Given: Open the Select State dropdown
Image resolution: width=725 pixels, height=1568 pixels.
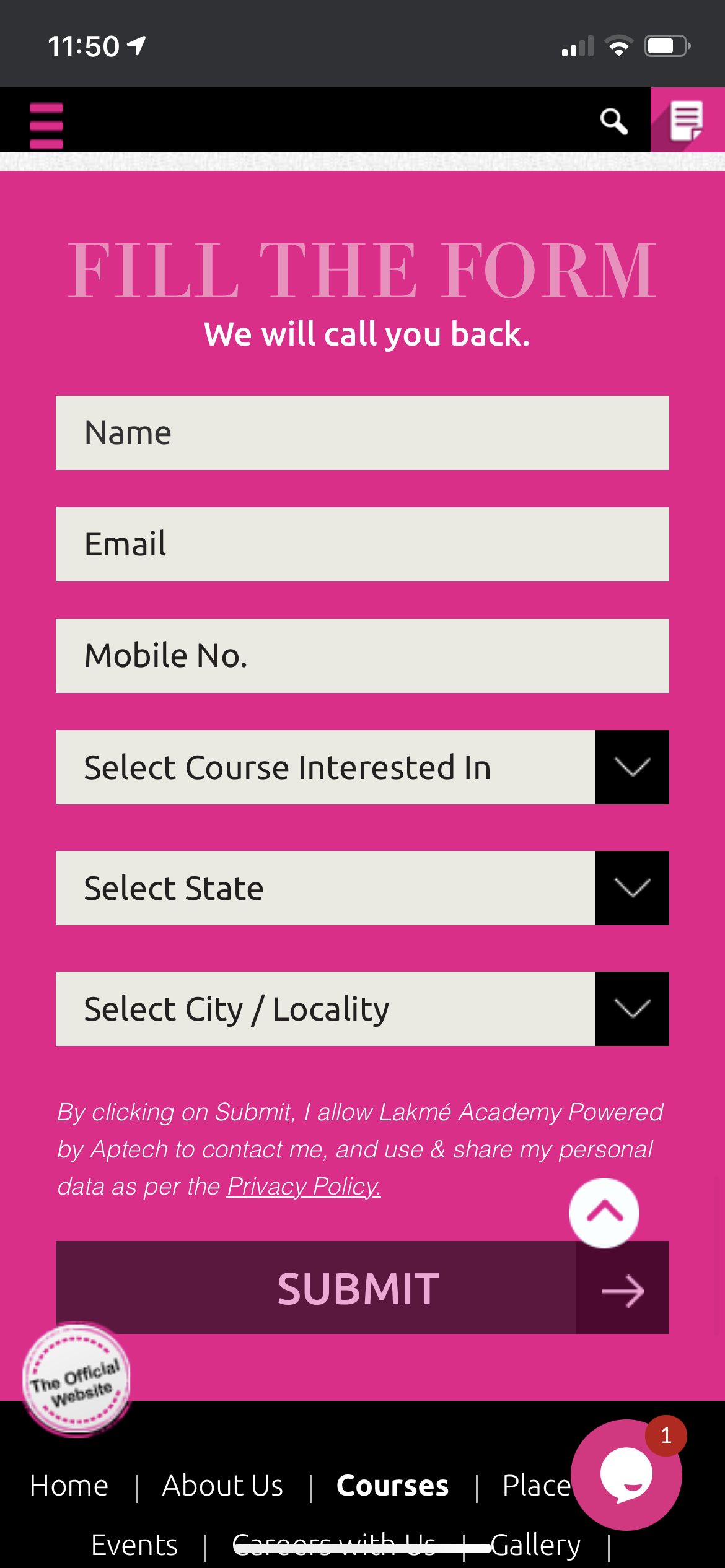Looking at the screenshot, I should tap(362, 888).
